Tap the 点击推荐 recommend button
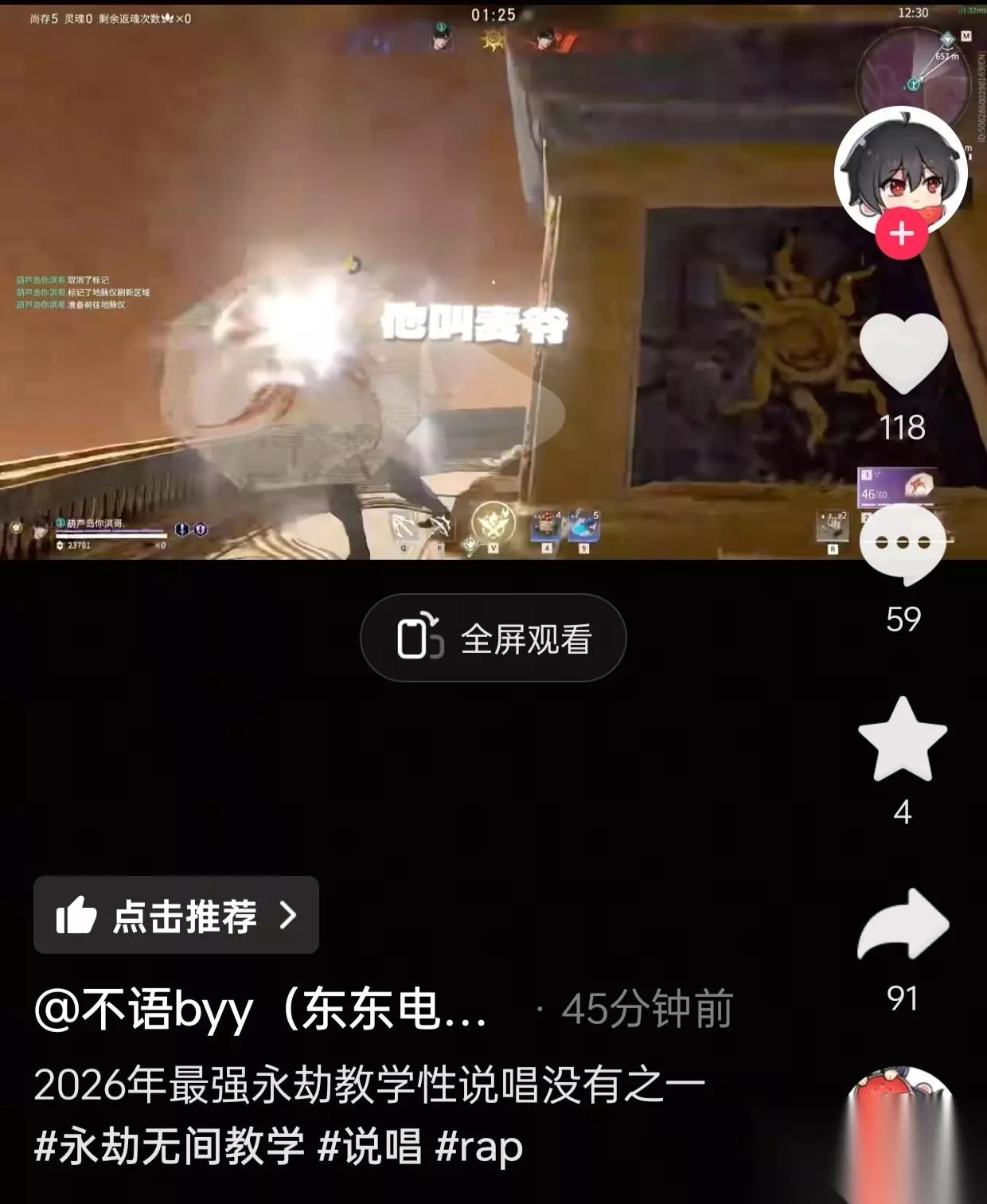 (176, 915)
